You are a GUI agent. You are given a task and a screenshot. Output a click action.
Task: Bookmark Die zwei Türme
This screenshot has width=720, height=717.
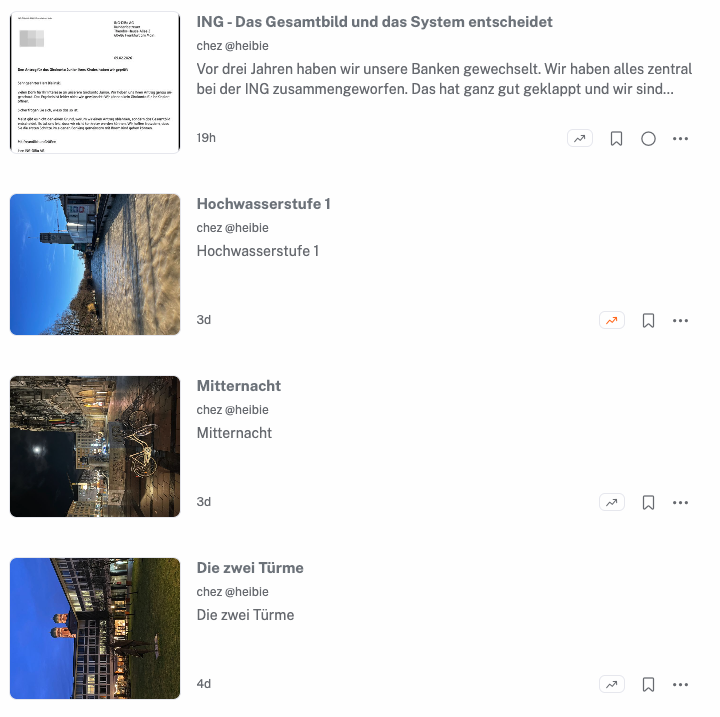[648, 685]
